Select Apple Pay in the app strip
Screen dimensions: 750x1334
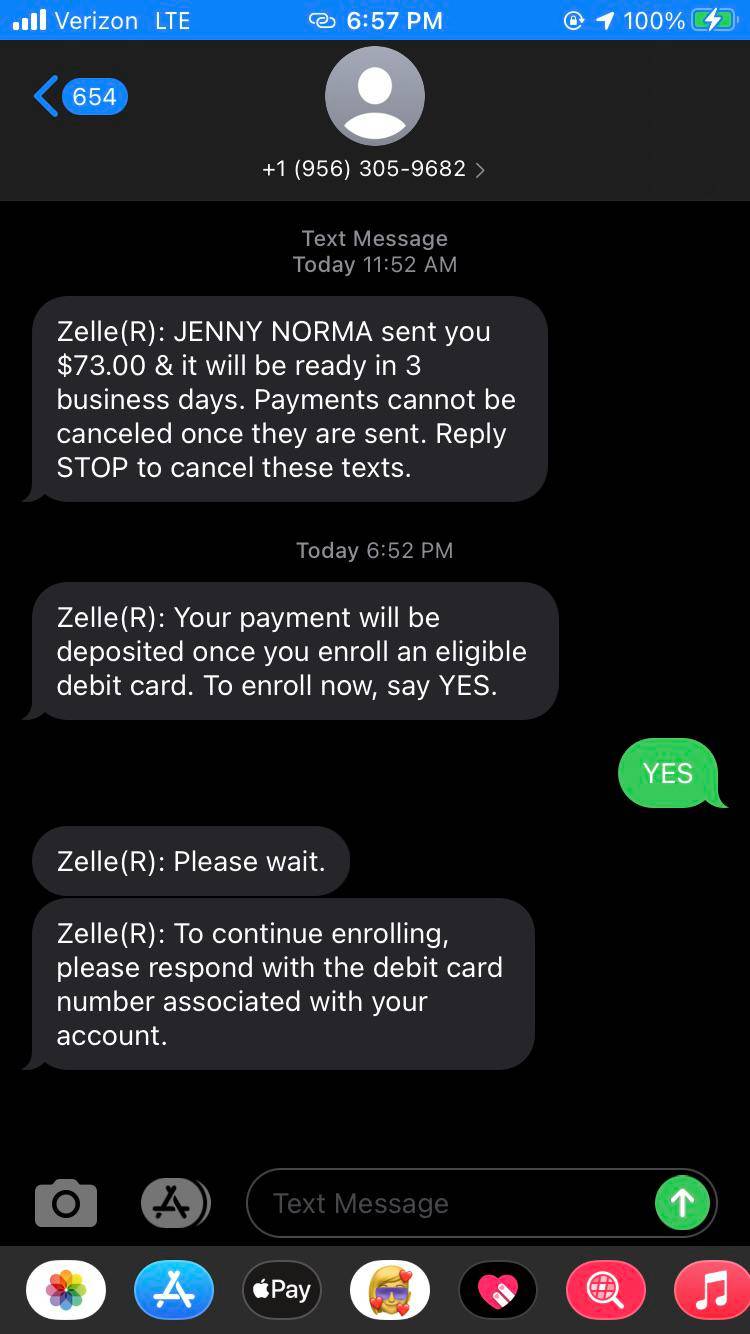click(282, 1290)
